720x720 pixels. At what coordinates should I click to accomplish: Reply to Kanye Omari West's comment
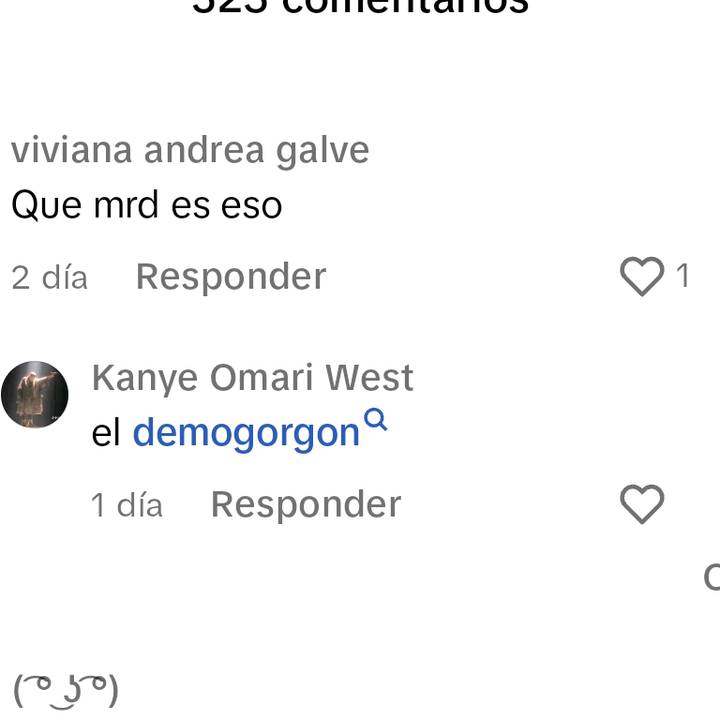pyautogui.click(x=305, y=505)
